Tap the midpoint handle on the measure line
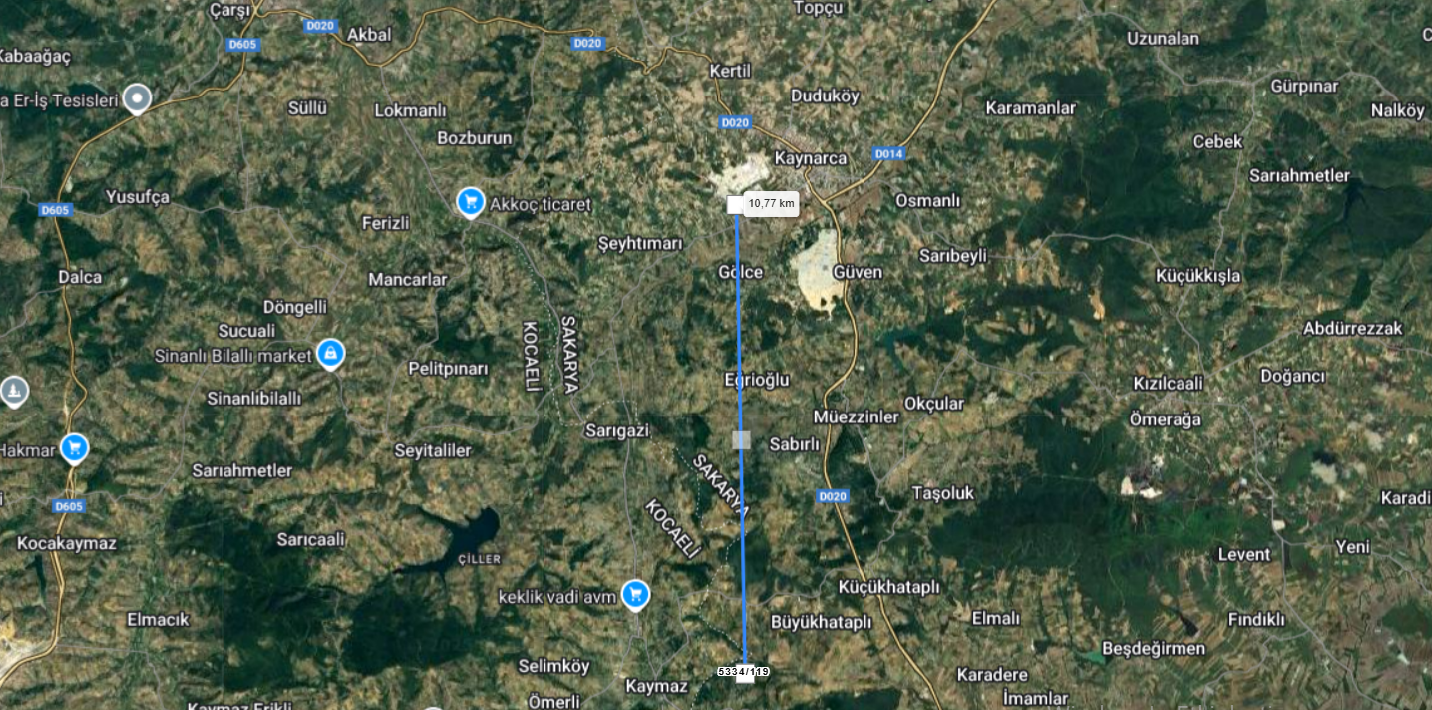Image resolution: width=1432 pixels, height=710 pixels. coord(741,439)
